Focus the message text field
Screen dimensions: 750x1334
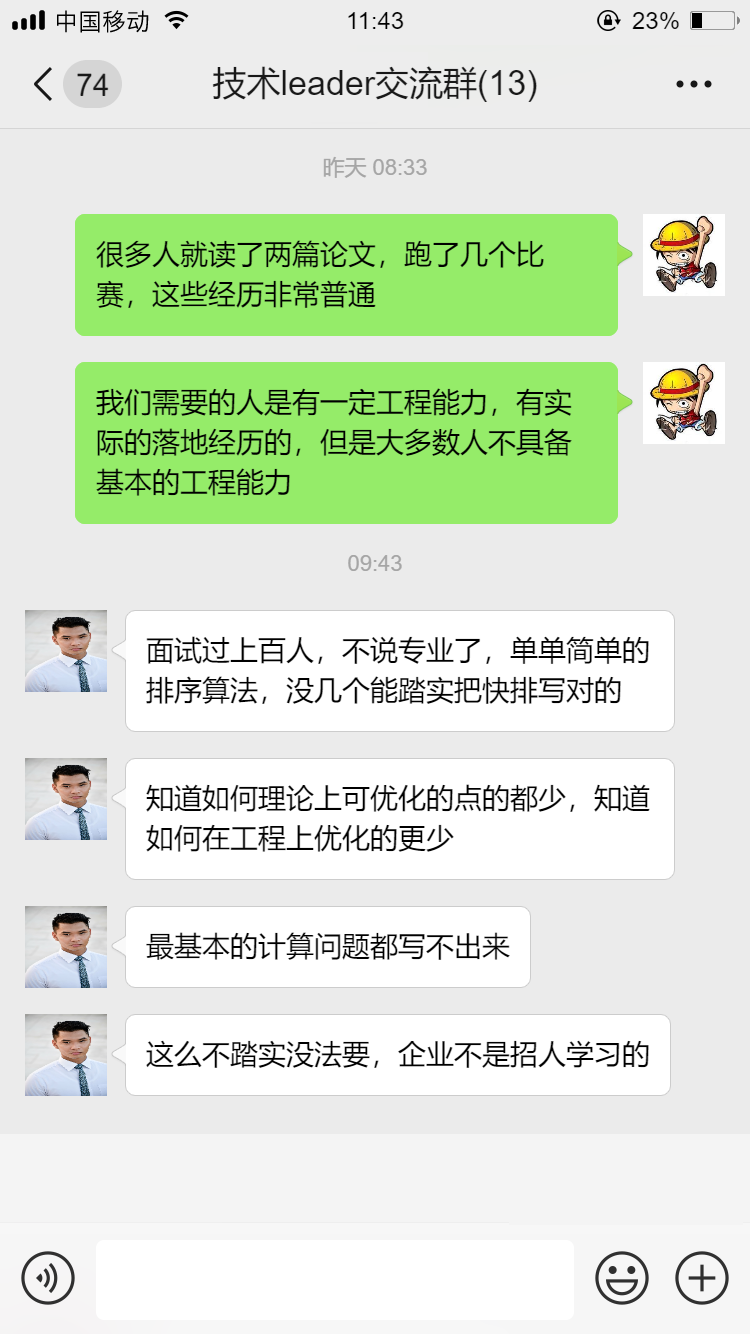pyautogui.click(x=334, y=1279)
